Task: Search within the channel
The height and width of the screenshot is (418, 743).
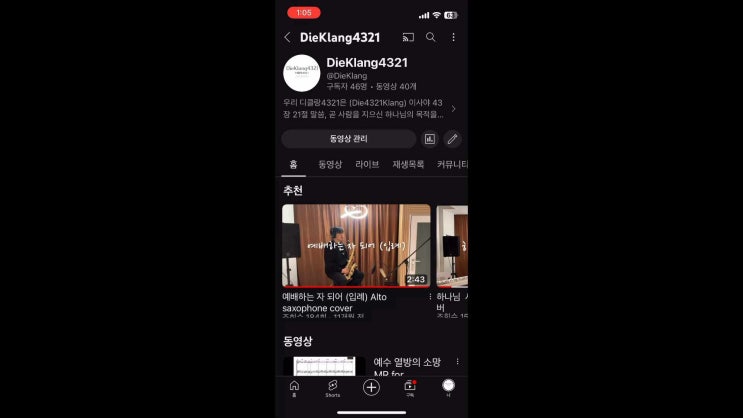Action: click(x=431, y=37)
